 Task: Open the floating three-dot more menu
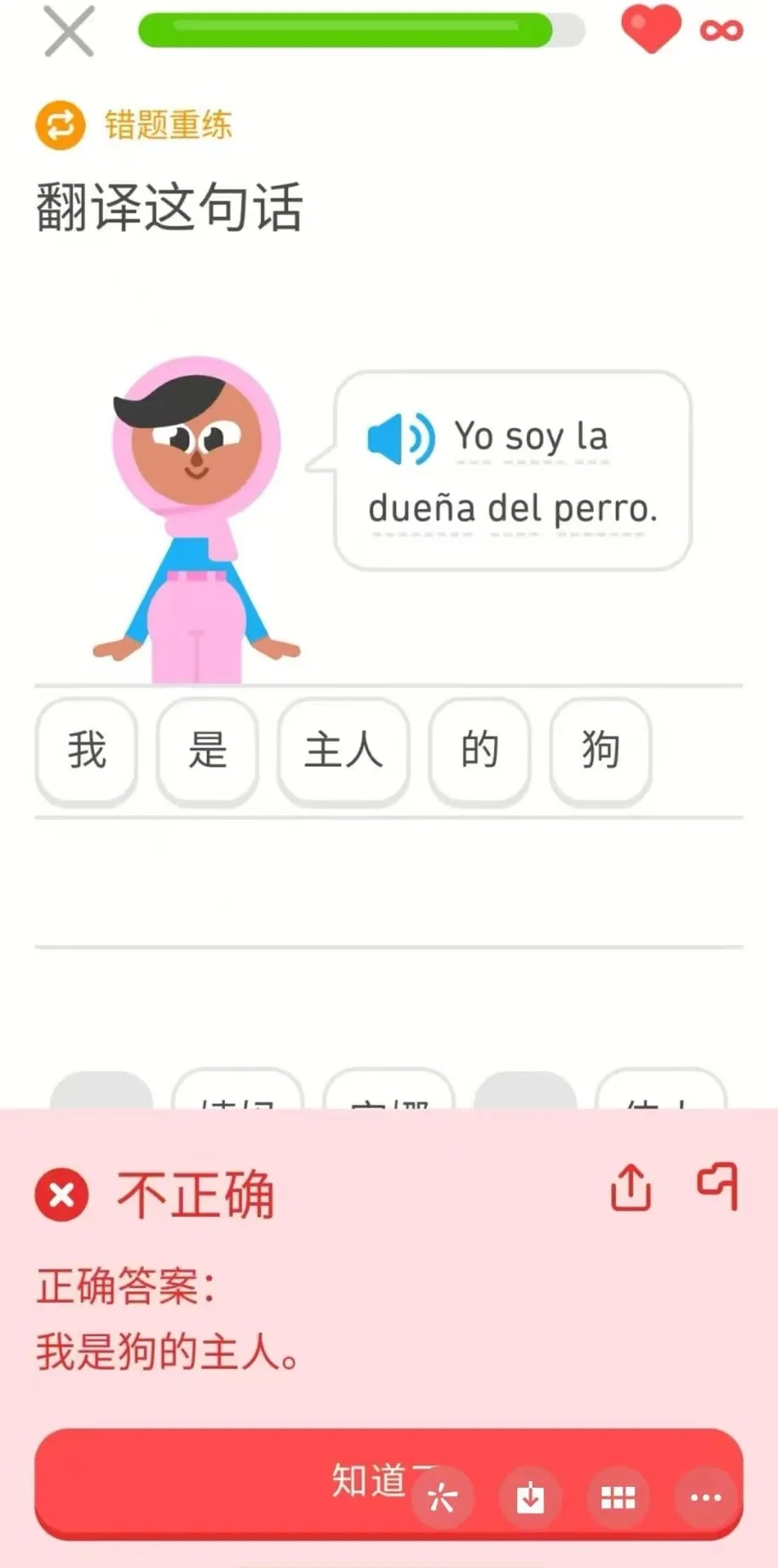pos(706,1497)
